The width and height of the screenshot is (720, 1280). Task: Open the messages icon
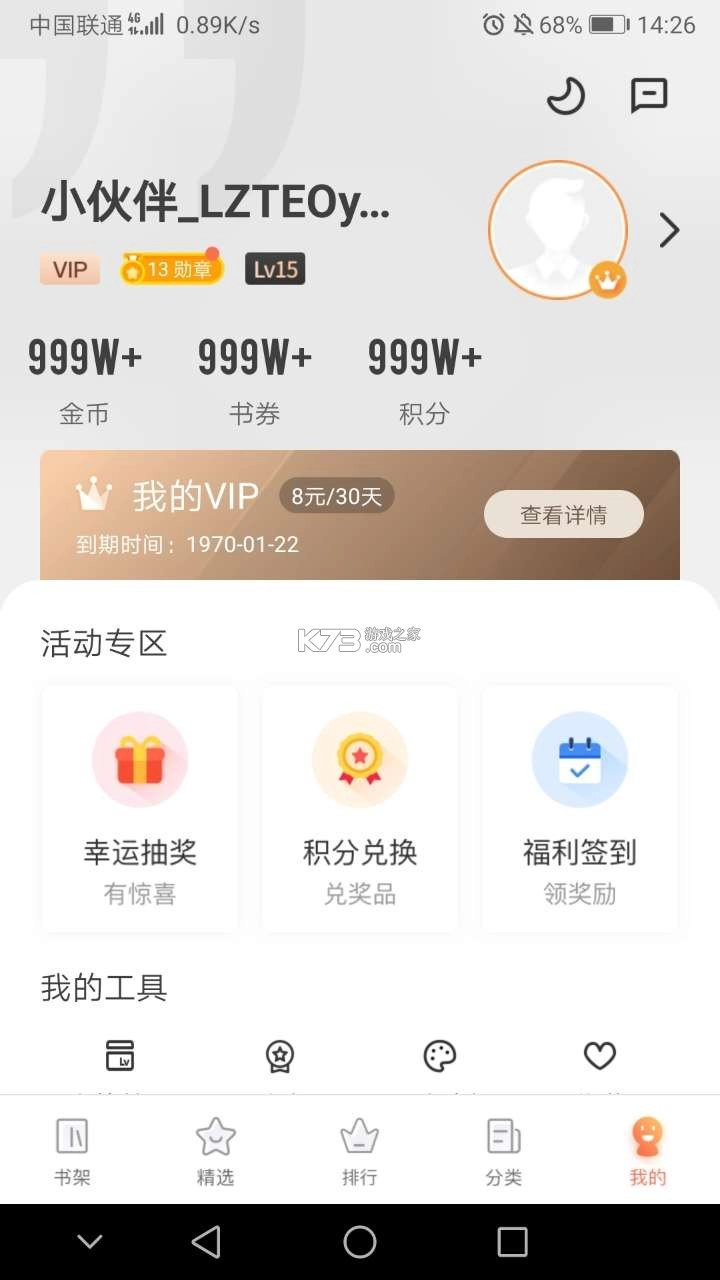[x=649, y=96]
